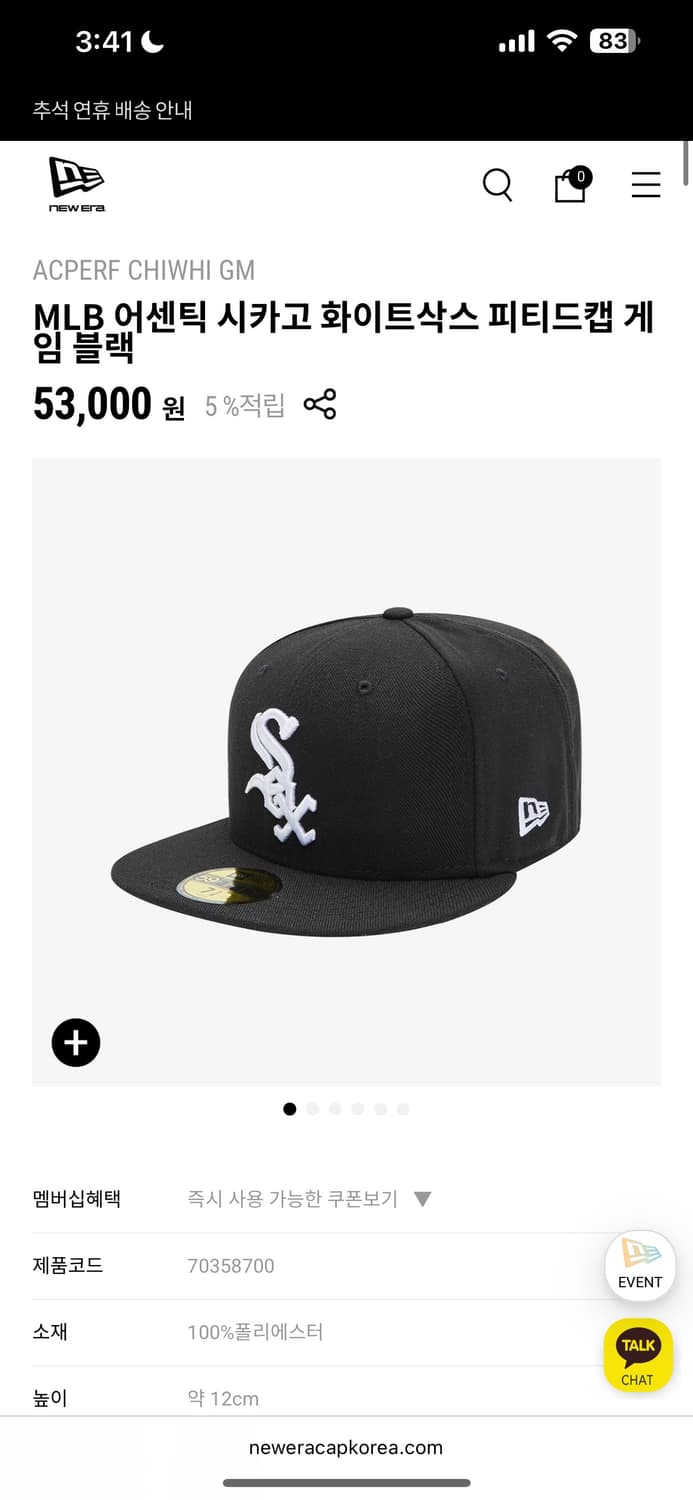Viewport: 693px width, 1500px height.
Task: Open the hamburger menu
Action: (x=646, y=185)
